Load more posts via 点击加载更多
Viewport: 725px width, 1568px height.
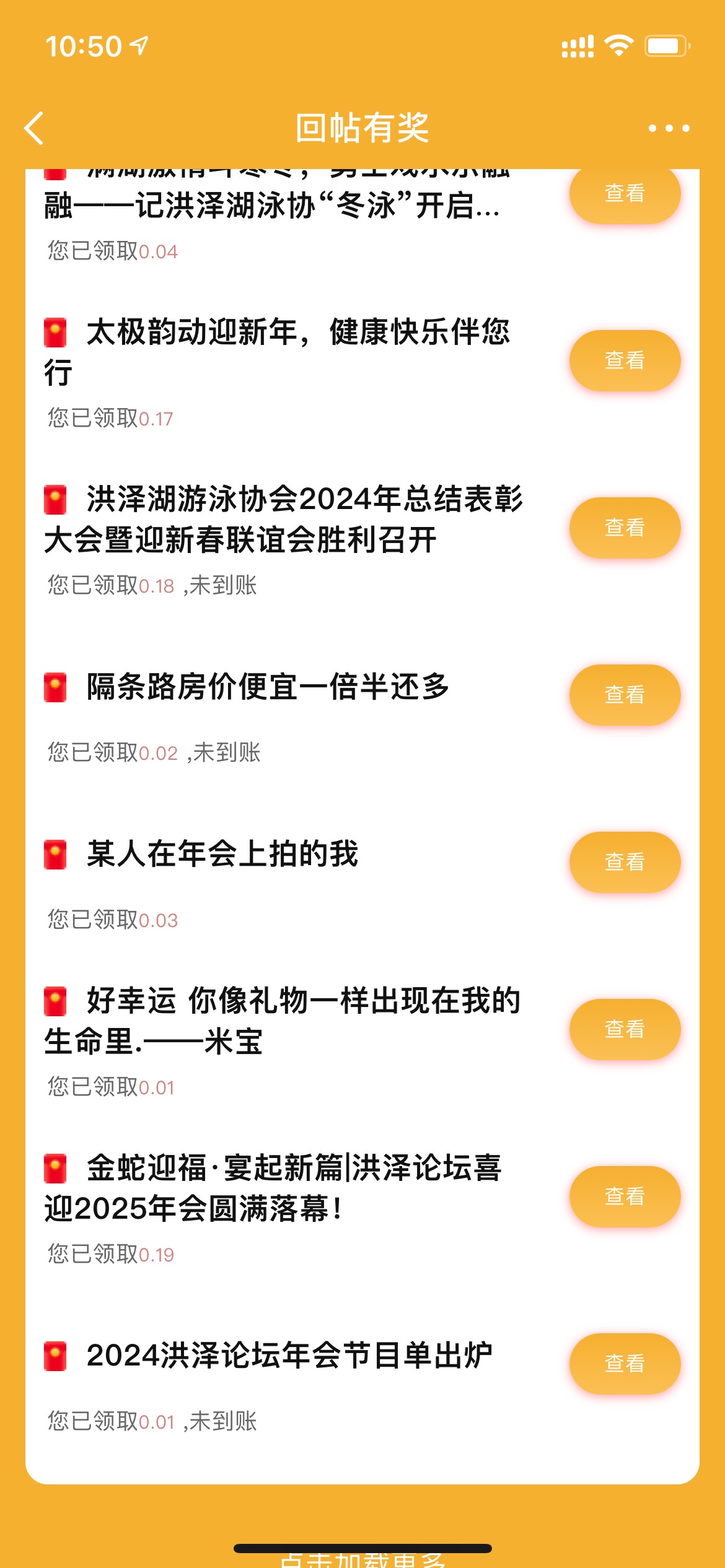pyautogui.click(x=362, y=1559)
